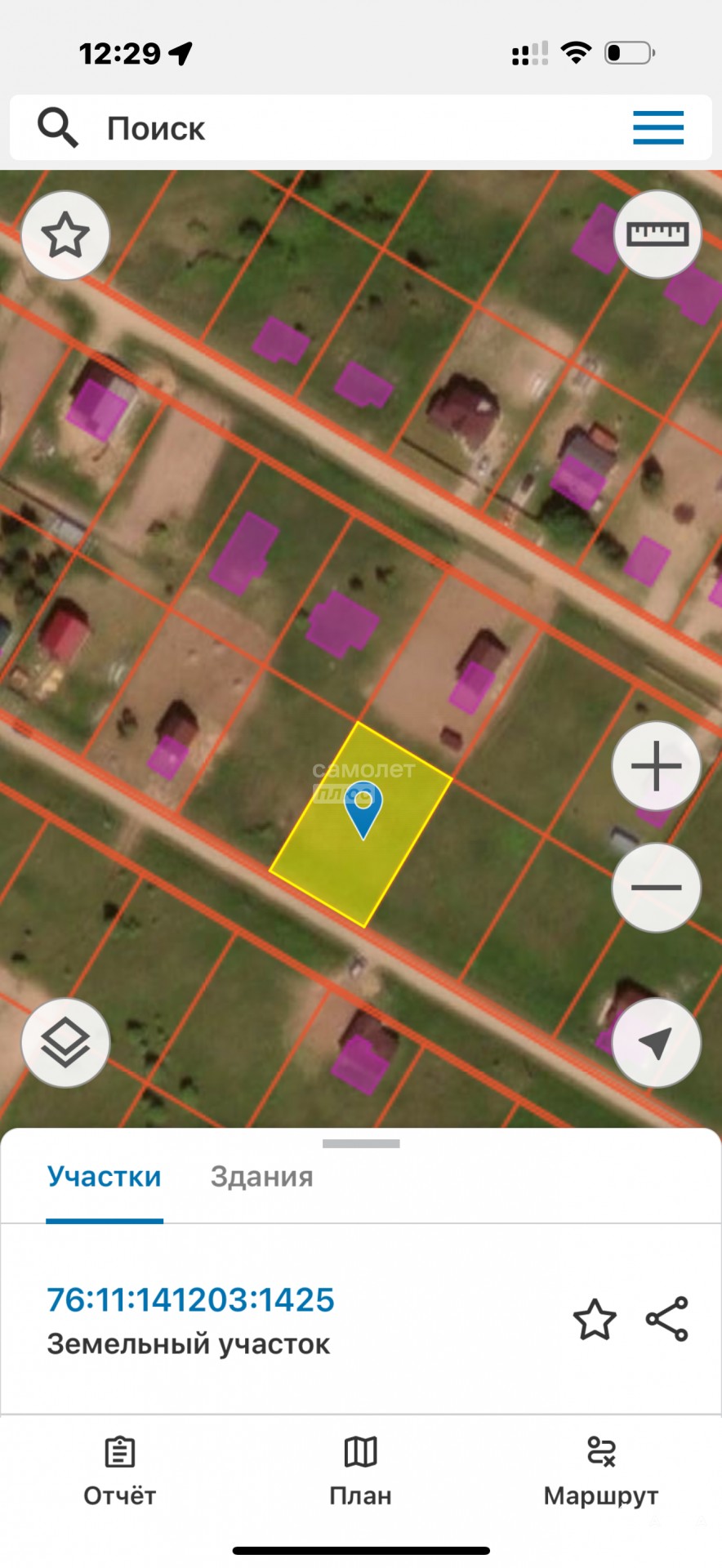Open parcel 76:11:141203:1425 details
Viewport: 722px width, 1568px height.
191,1299
